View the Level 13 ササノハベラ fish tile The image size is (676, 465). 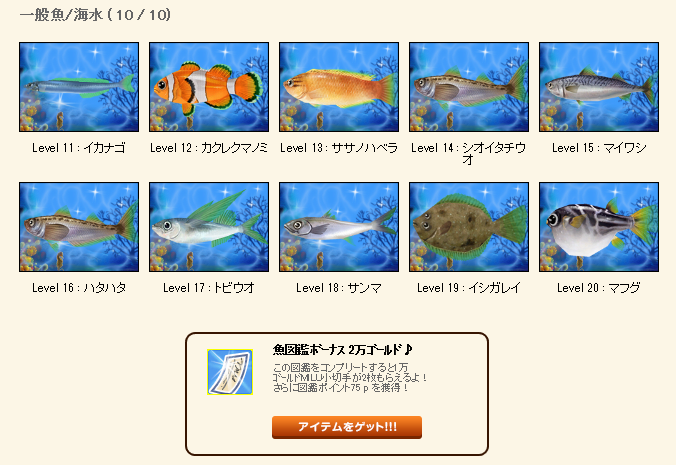339,88
